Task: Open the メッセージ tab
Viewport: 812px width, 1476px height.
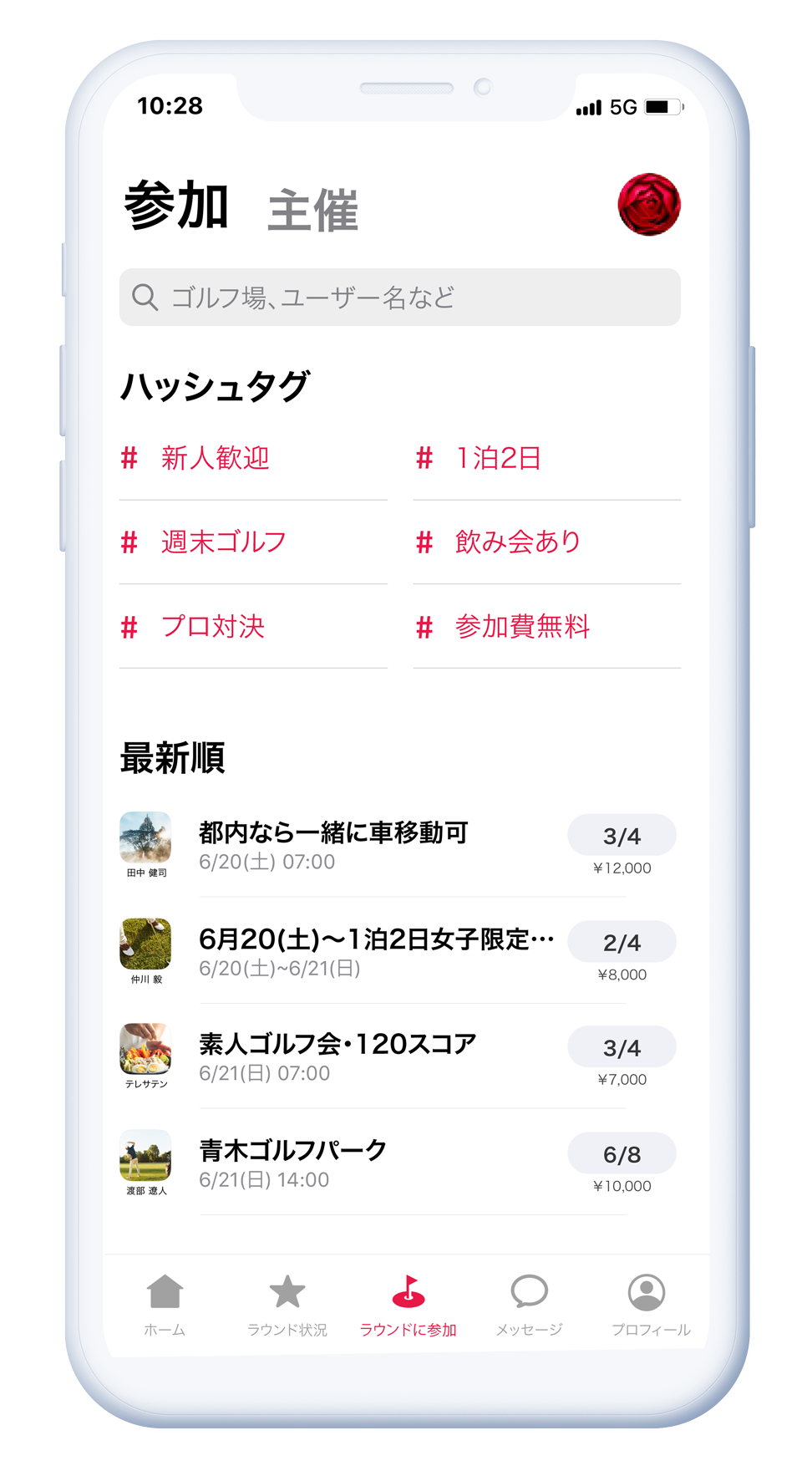Action: [x=529, y=1305]
